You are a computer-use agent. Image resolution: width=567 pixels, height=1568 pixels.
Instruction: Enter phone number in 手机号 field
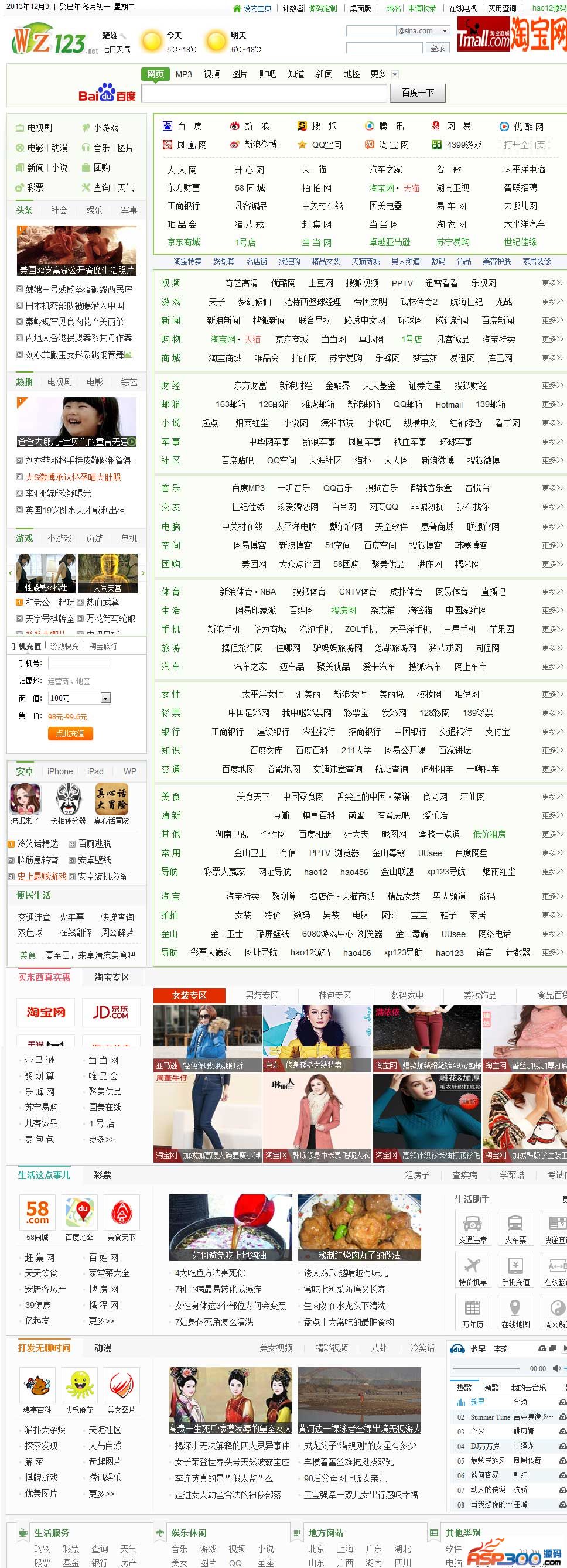pos(79,663)
